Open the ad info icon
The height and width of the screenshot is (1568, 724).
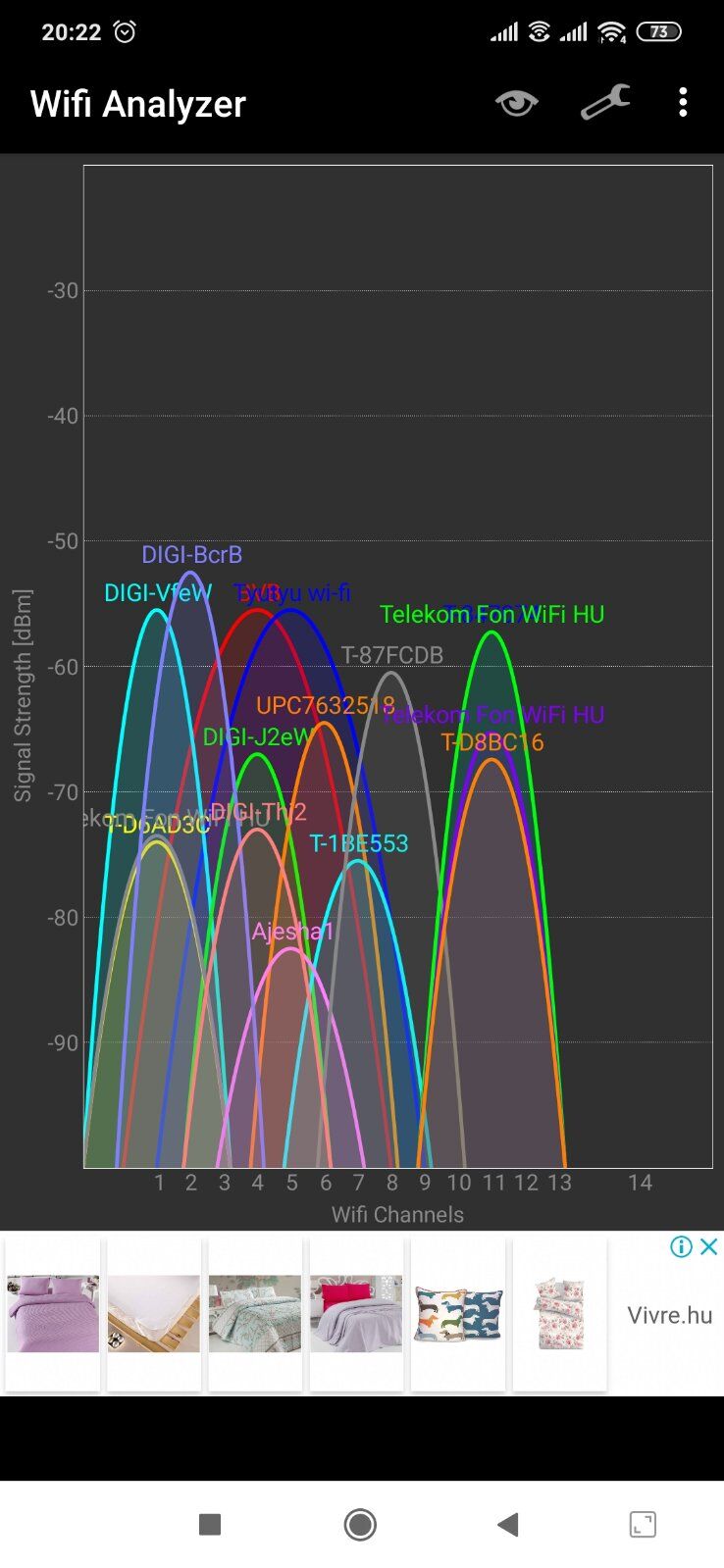click(681, 1246)
